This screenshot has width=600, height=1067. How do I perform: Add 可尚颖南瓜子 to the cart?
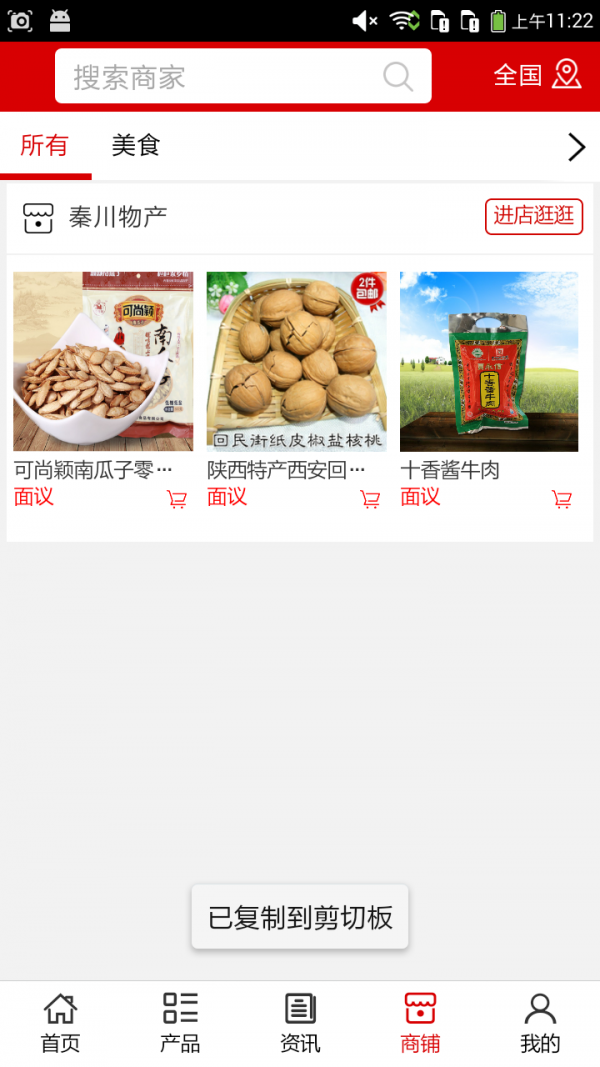(177, 499)
